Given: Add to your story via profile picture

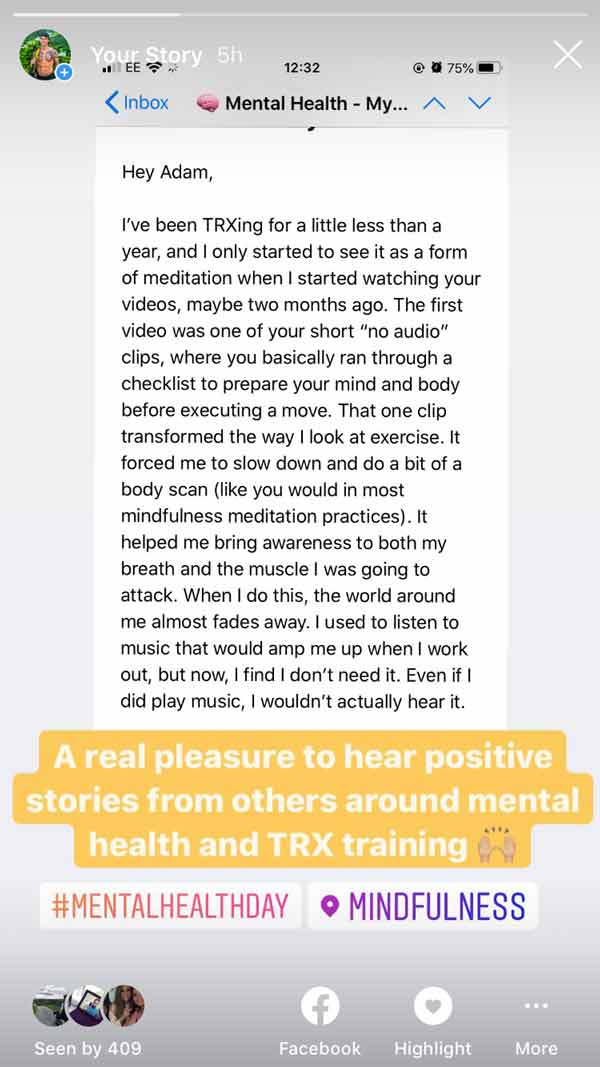Looking at the screenshot, I should coord(46,55).
